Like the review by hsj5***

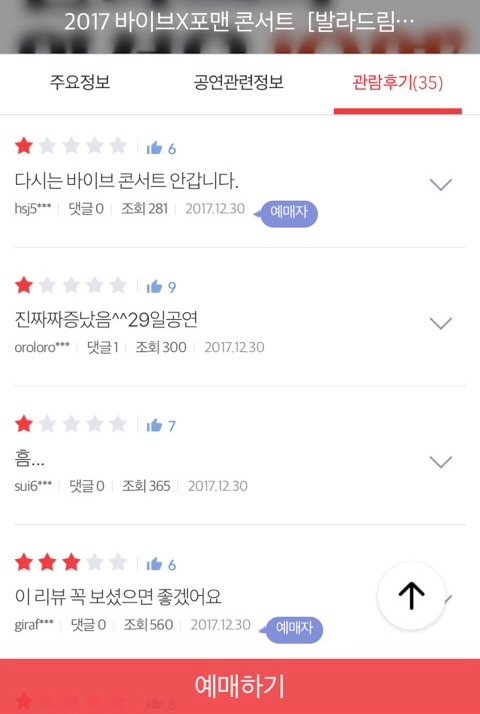154,148
